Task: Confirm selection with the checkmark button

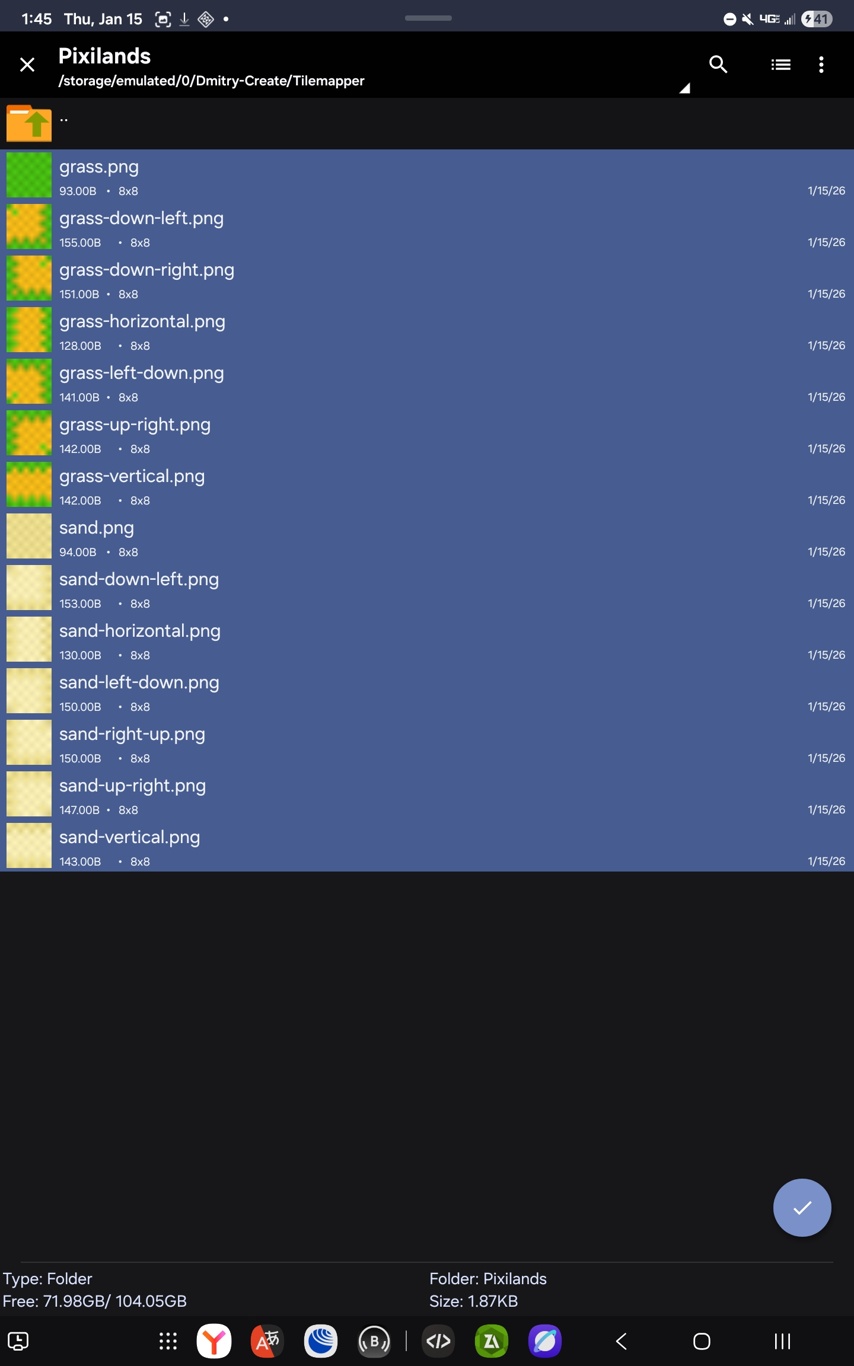Action: tap(802, 1208)
